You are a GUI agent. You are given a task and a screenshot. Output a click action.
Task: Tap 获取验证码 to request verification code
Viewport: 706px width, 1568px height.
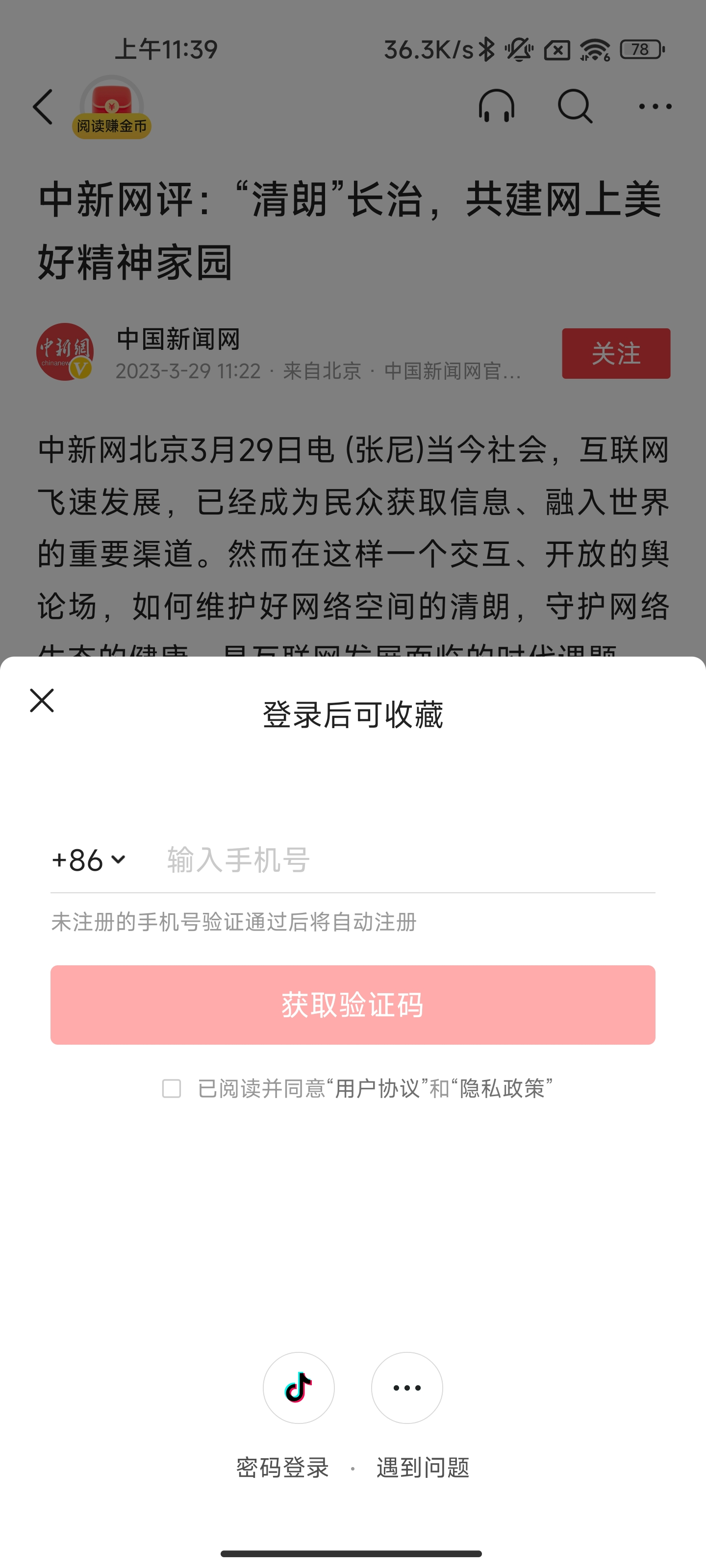pyautogui.click(x=353, y=1004)
